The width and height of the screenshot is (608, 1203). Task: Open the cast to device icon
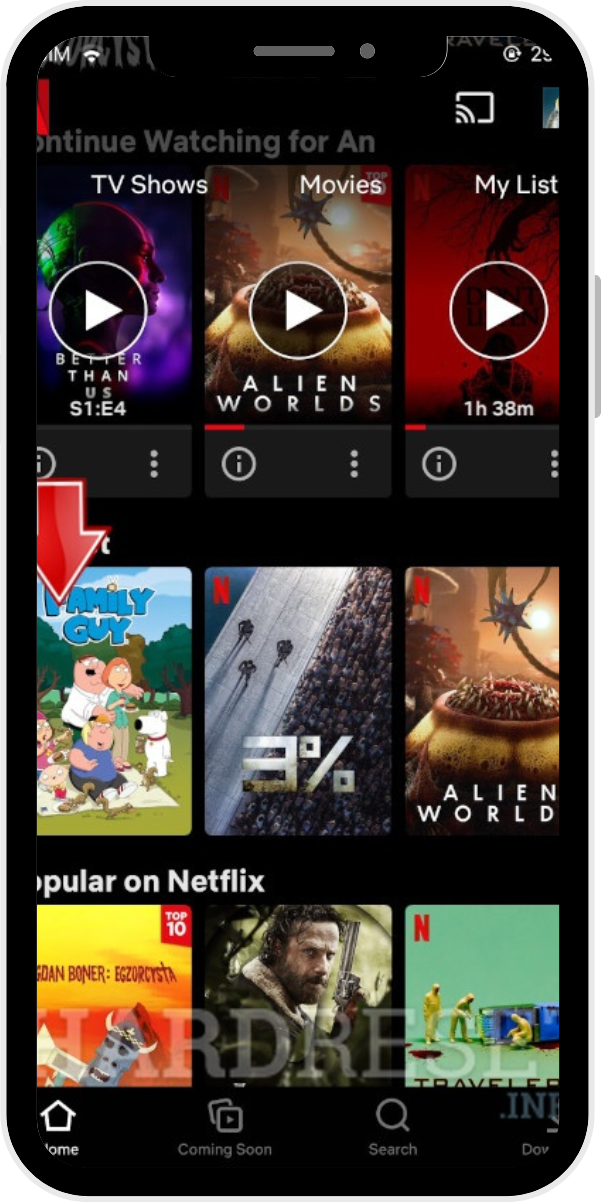click(x=474, y=107)
